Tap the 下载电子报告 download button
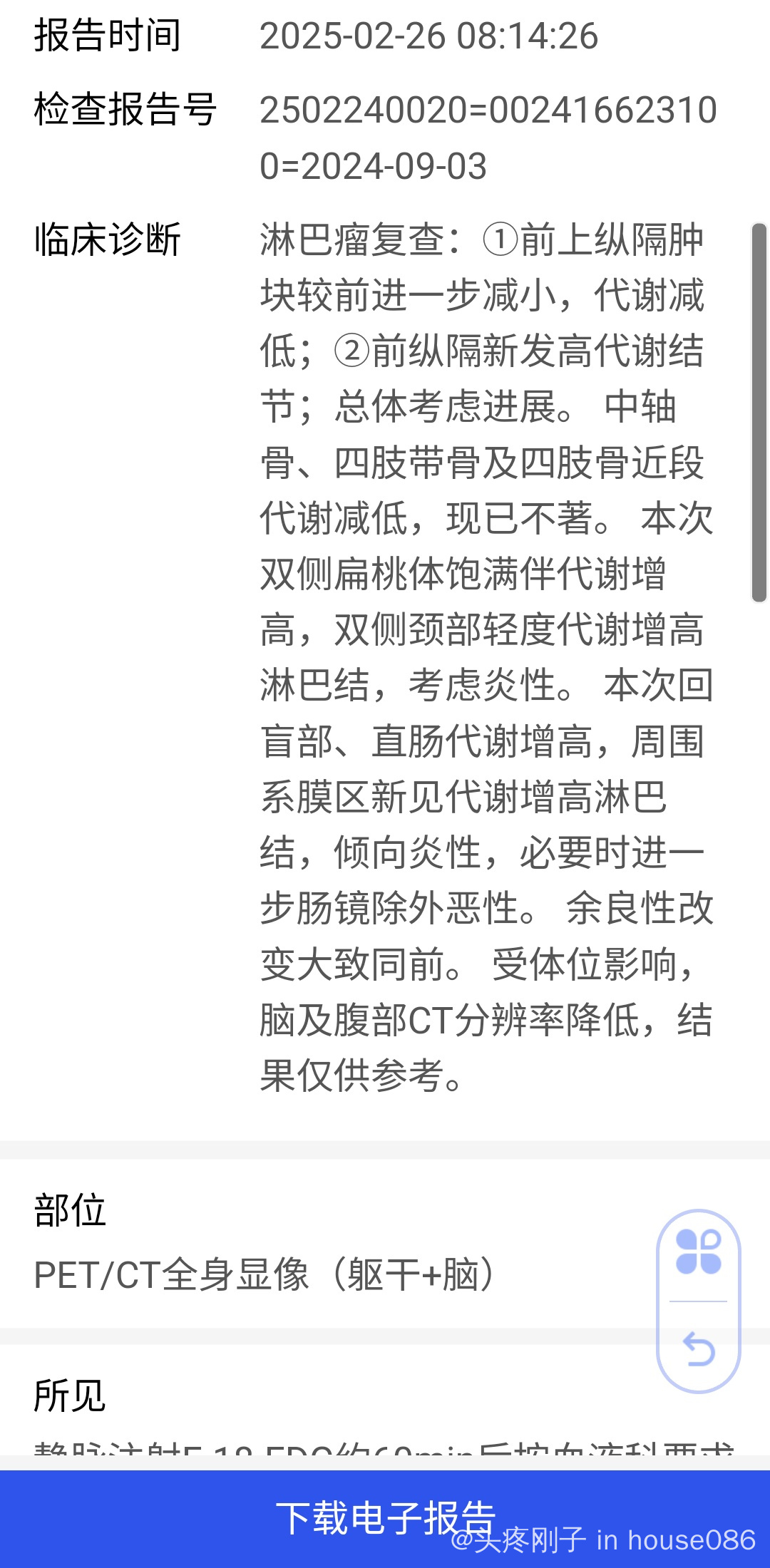770x1568 pixels. [x=385, y=1518]
